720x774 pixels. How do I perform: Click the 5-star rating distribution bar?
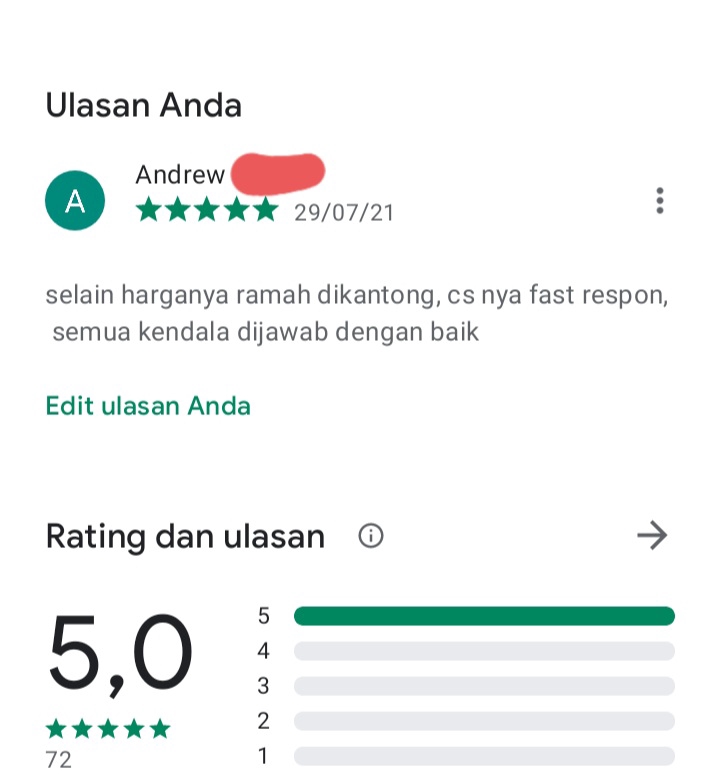tap(486, 615)
